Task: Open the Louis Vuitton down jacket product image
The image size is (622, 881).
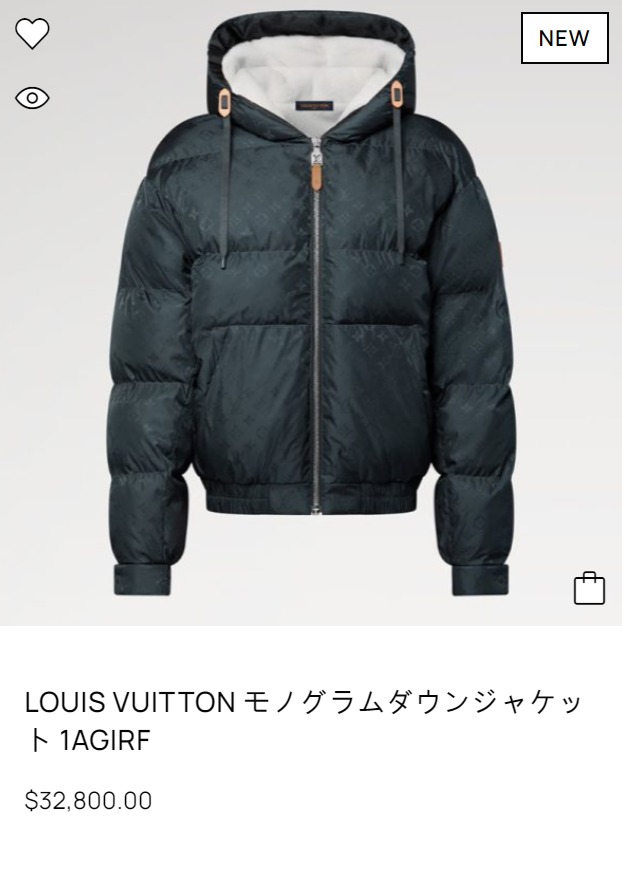Action: (x=311, y=320)
